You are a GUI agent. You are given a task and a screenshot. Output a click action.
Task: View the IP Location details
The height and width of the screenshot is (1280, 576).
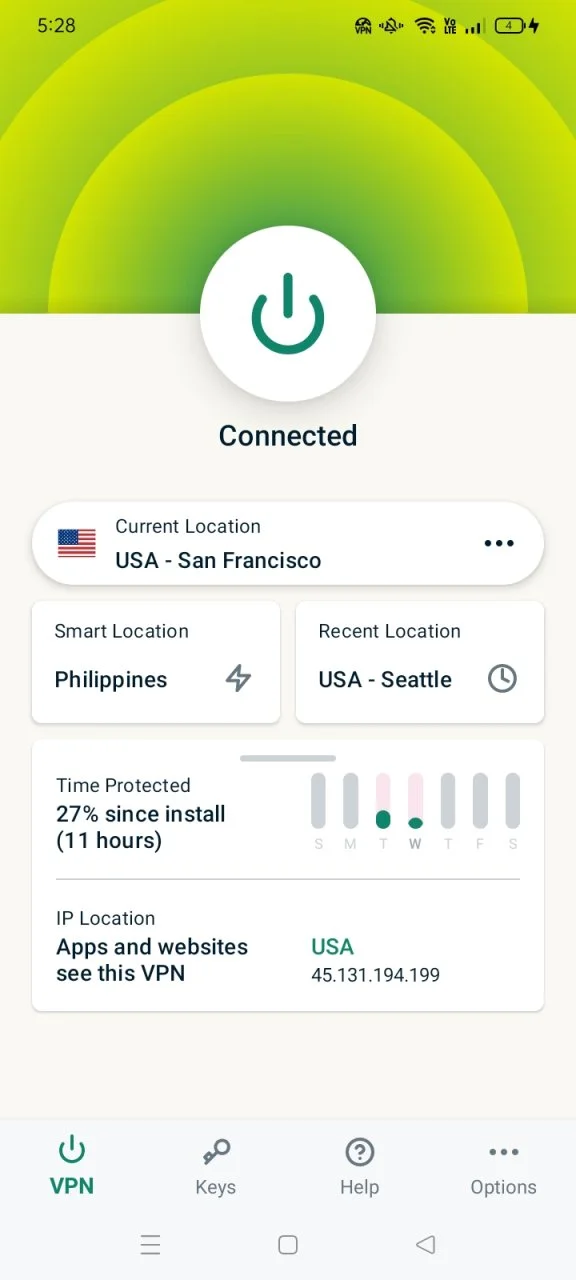pyautogui.click(x=288, y=946)
